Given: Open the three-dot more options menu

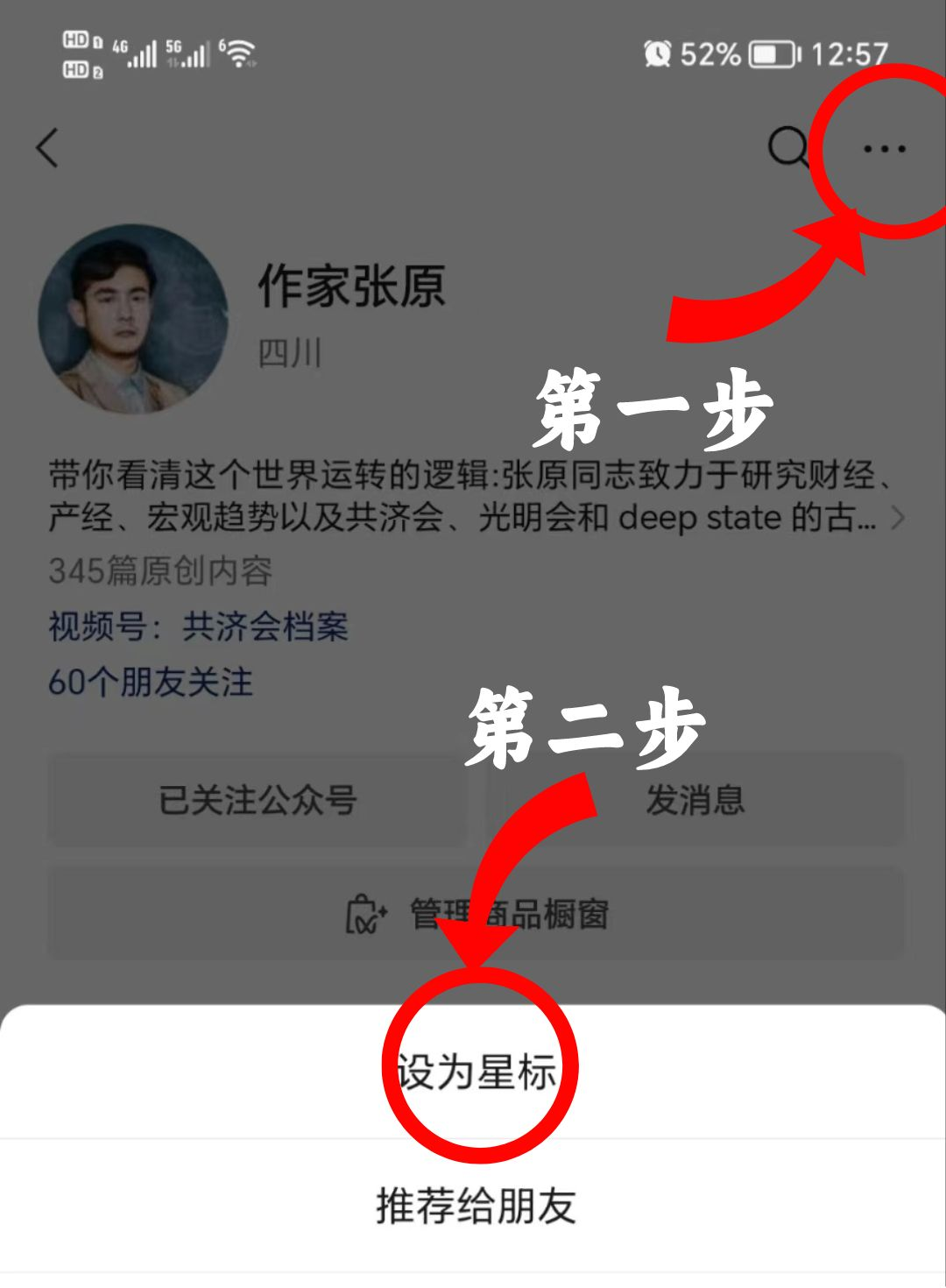Looking at the screenshot, I should coord(882,147).
